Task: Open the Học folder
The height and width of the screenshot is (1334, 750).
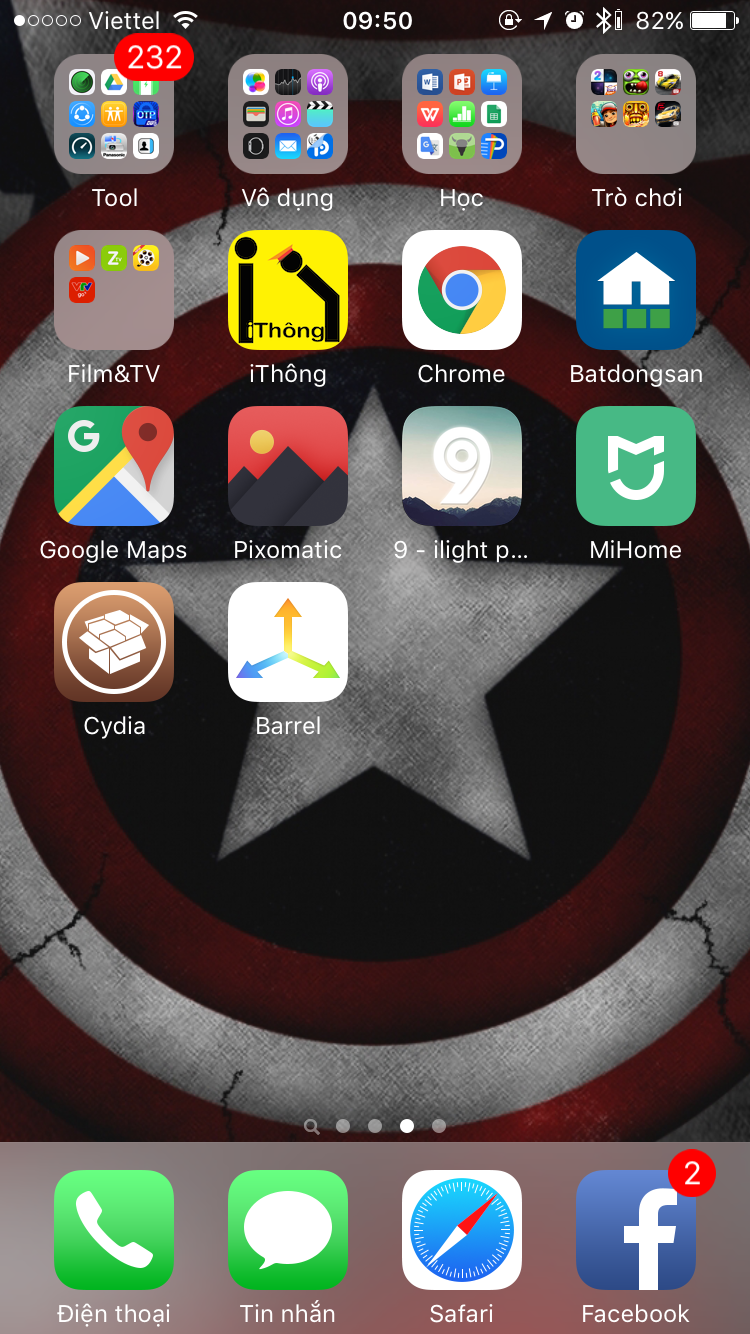Action: [461, 115]
